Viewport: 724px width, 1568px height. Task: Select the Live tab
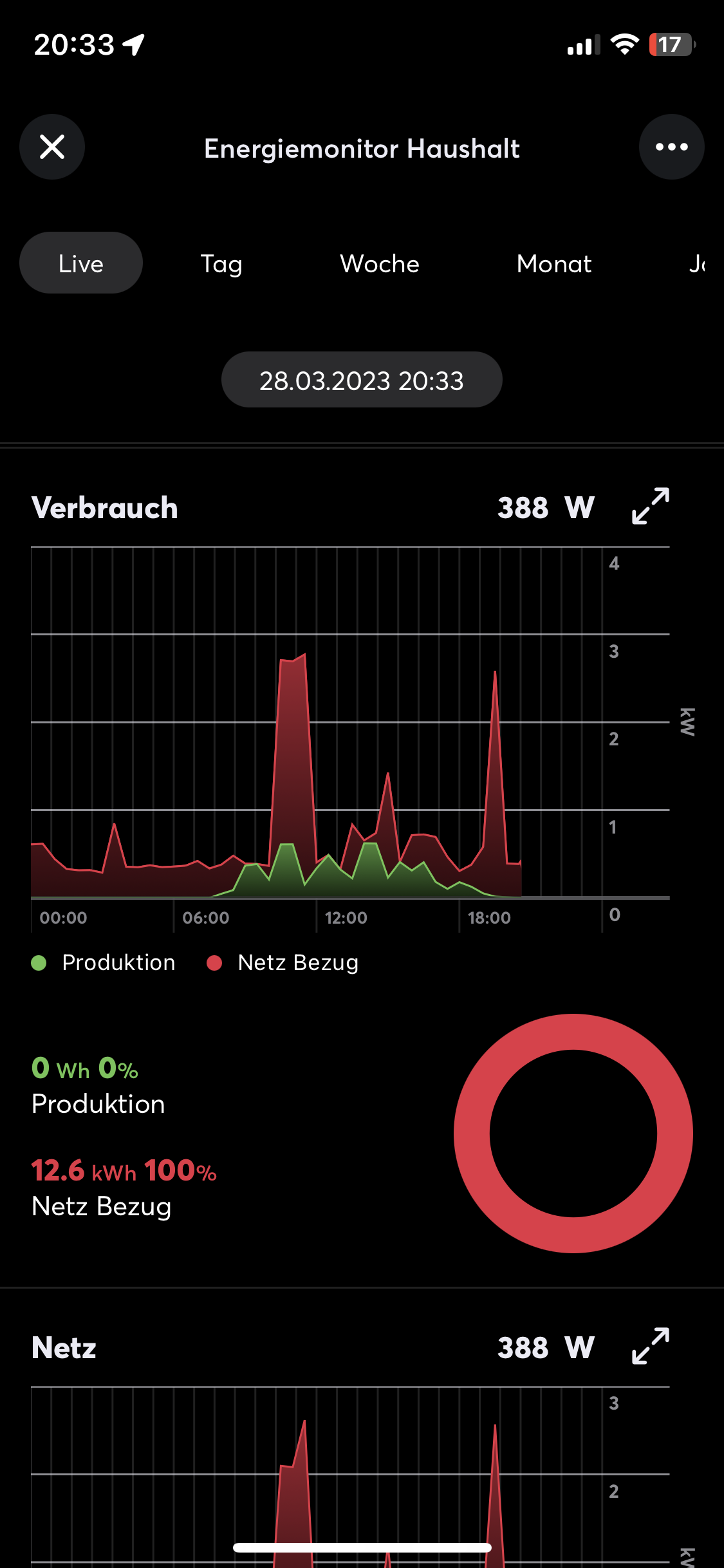[x=81, y=263]
